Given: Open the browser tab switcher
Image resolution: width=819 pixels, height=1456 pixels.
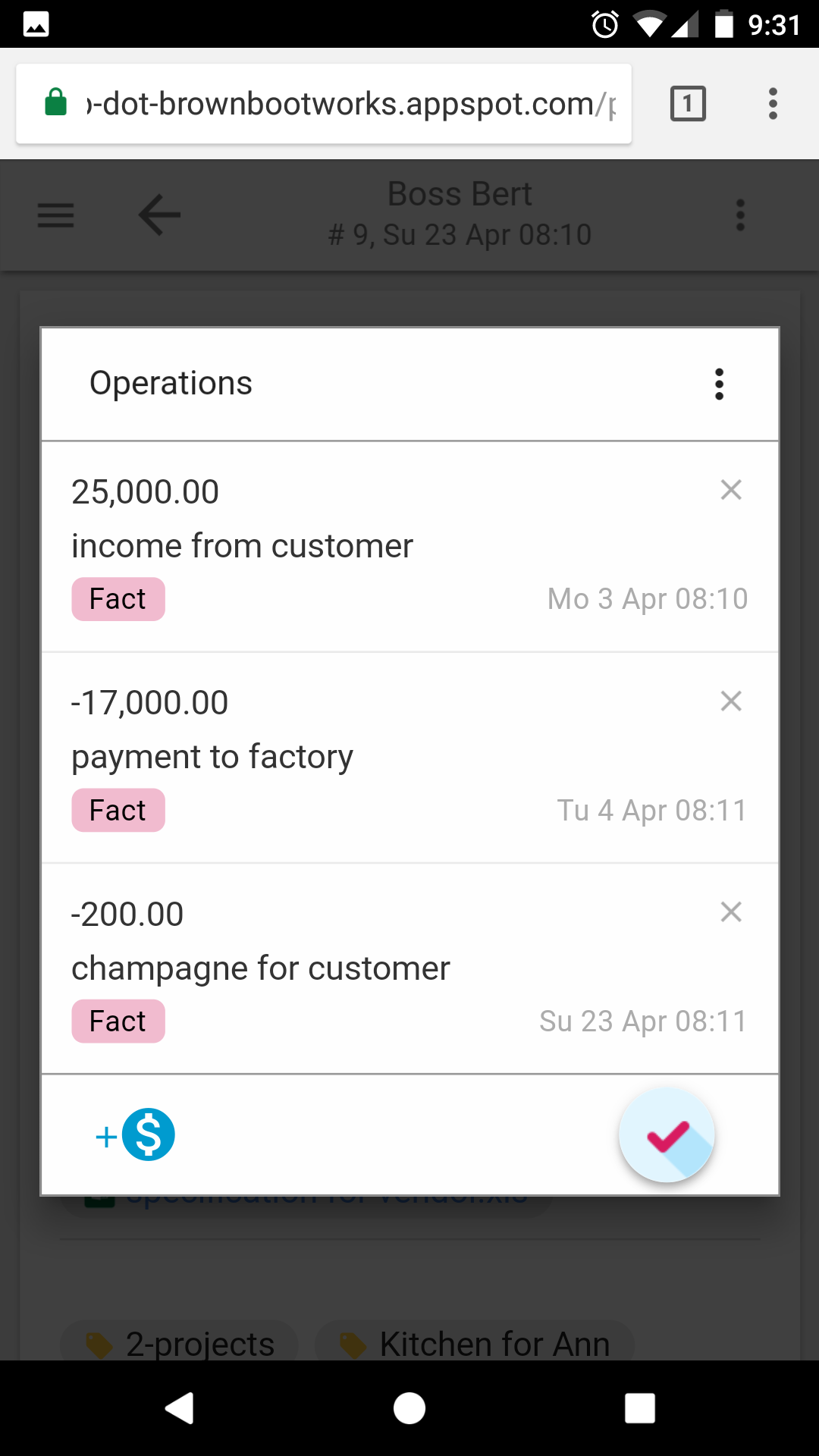Looking at the screenshot, I should (x=688, y=104).
